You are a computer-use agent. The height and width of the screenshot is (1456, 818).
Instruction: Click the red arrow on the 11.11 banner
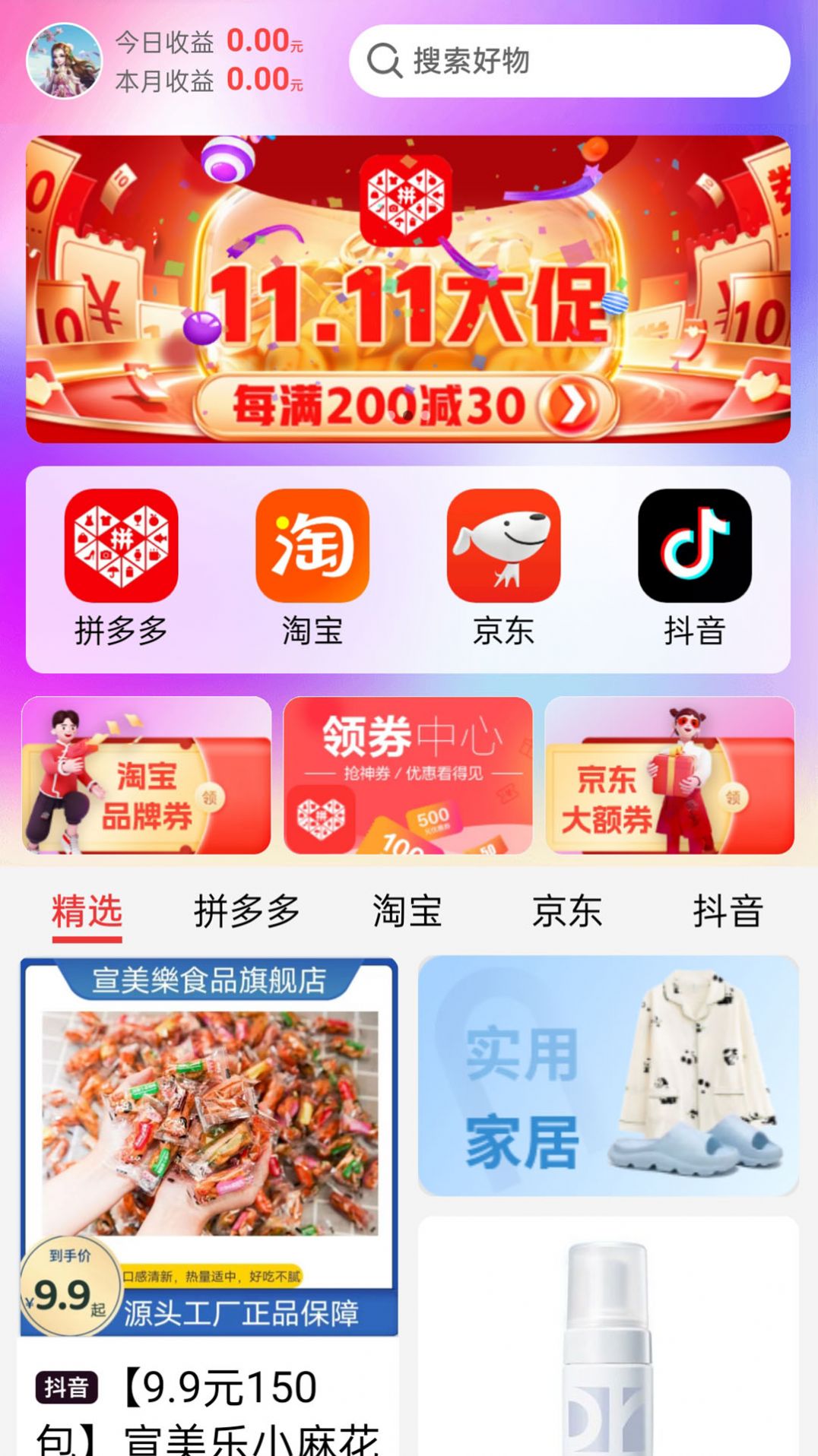pos(572,405)
